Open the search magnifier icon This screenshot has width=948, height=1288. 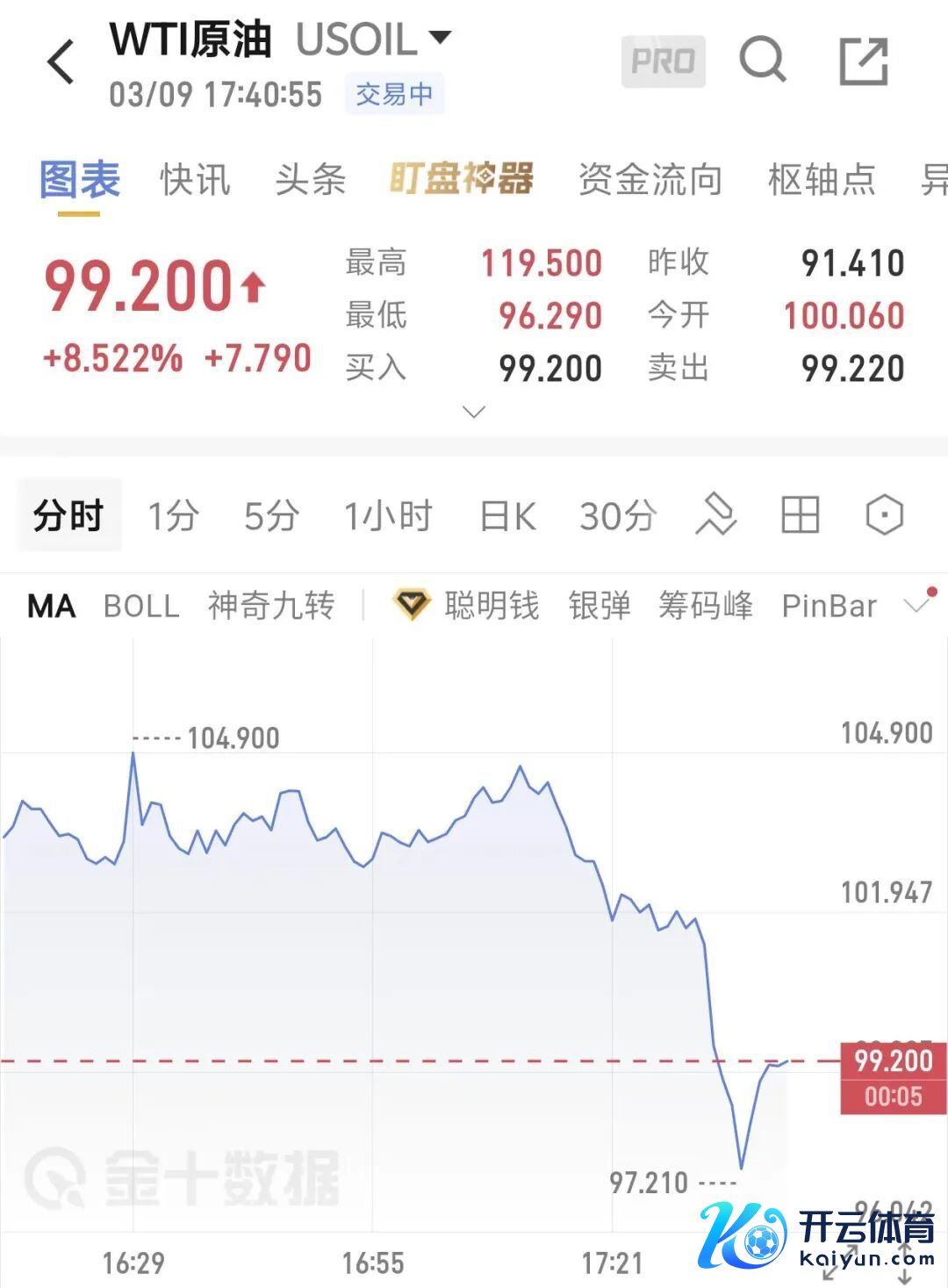tap(762, 61)
